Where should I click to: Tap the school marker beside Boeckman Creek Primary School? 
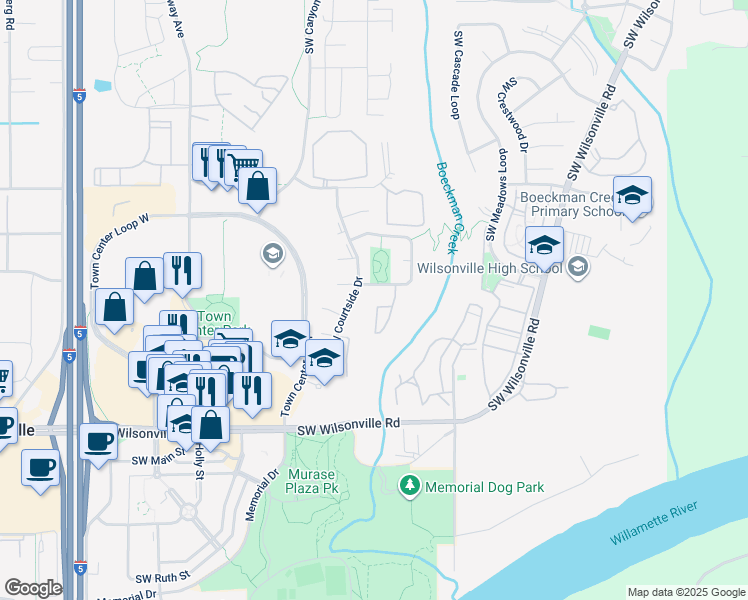[632, 196]
